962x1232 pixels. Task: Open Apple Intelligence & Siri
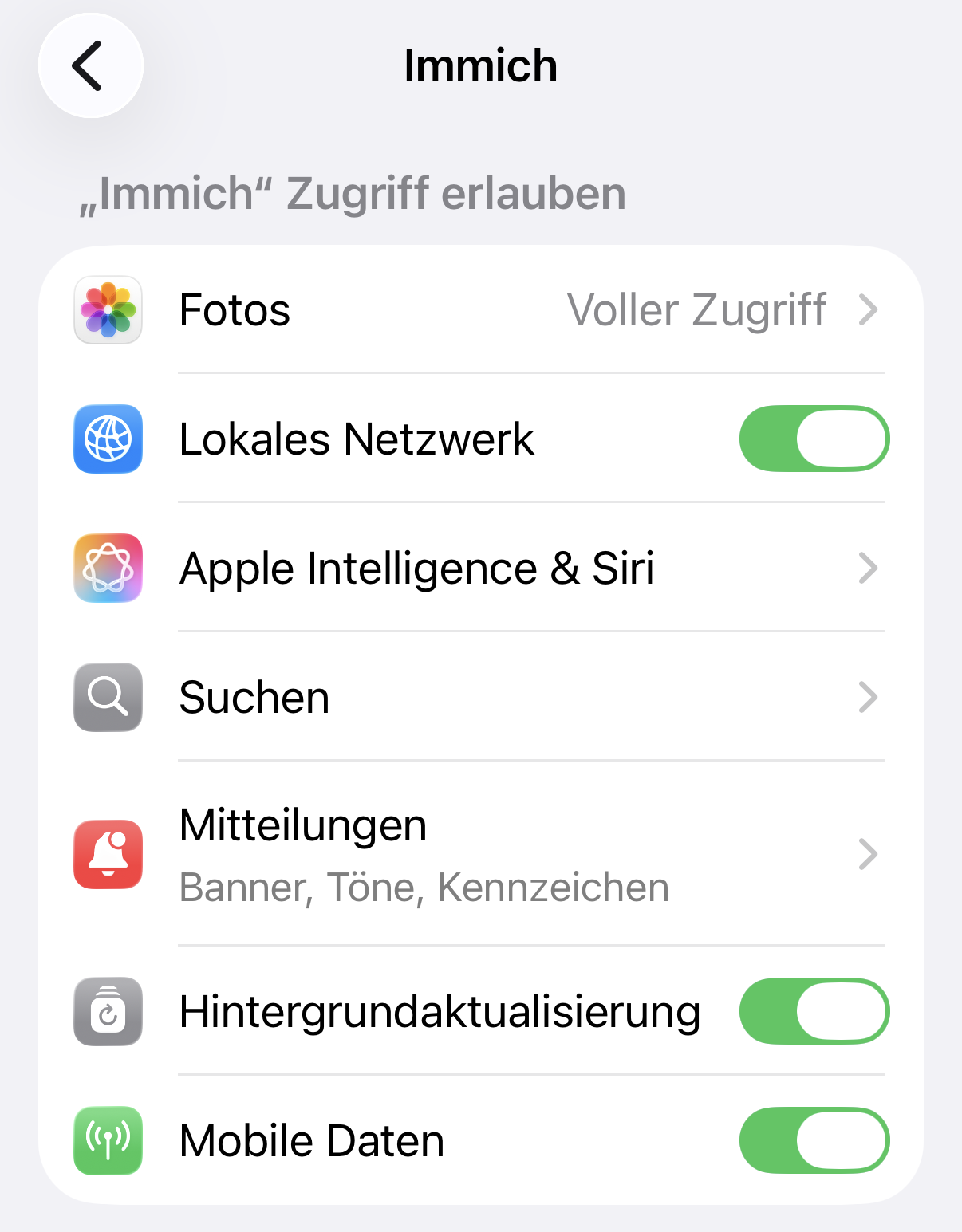point(480,569)
